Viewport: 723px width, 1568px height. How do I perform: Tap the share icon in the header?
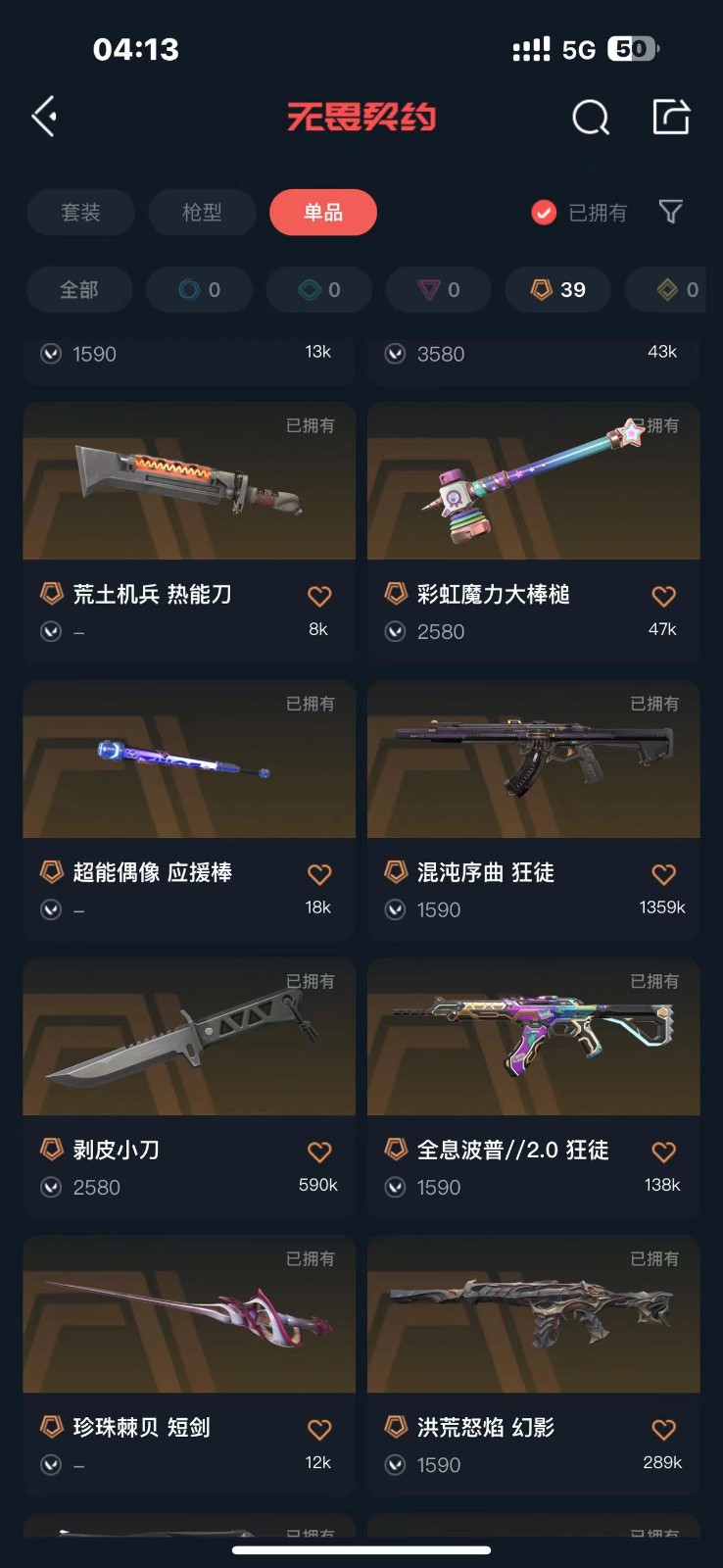pos(671,117)
